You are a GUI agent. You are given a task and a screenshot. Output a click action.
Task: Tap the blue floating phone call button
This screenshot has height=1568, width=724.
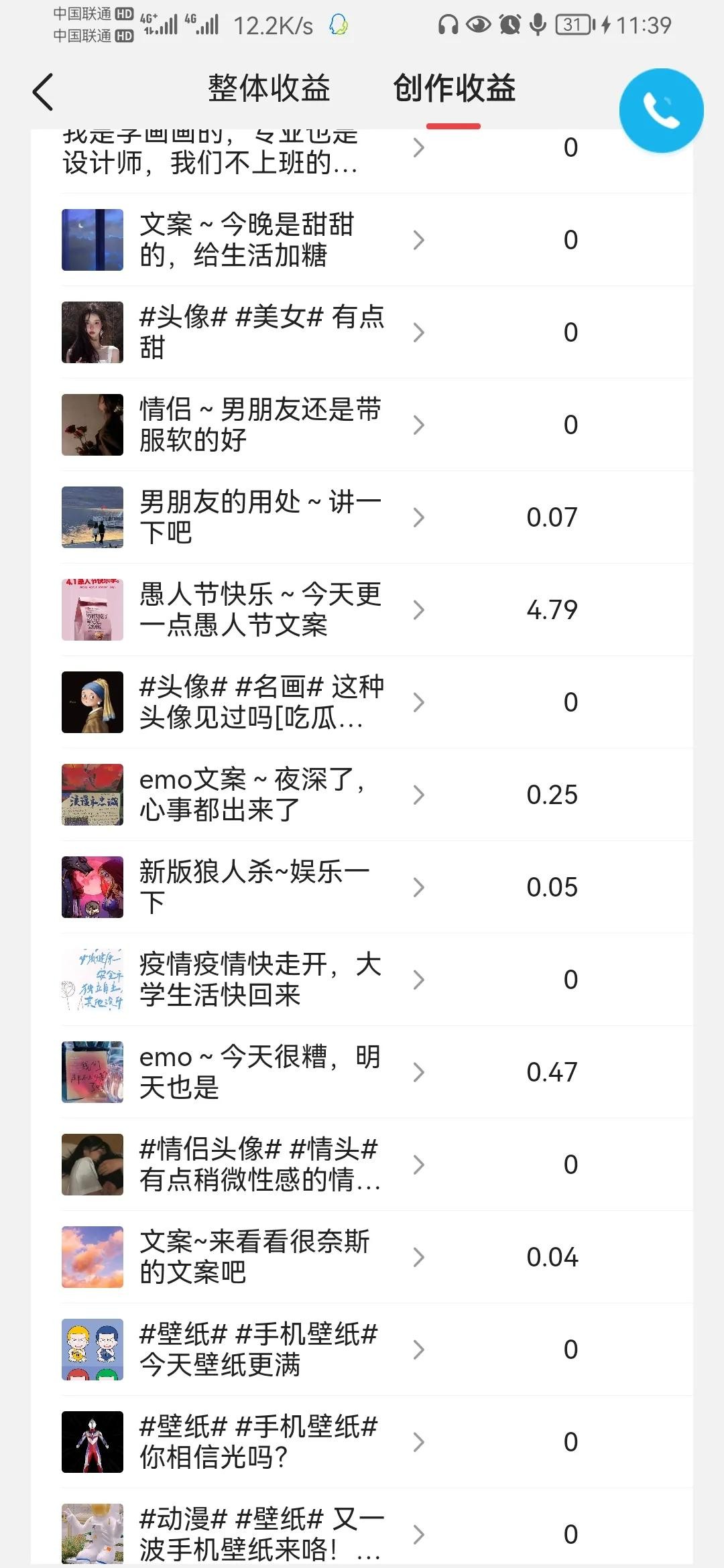point(661,111)
